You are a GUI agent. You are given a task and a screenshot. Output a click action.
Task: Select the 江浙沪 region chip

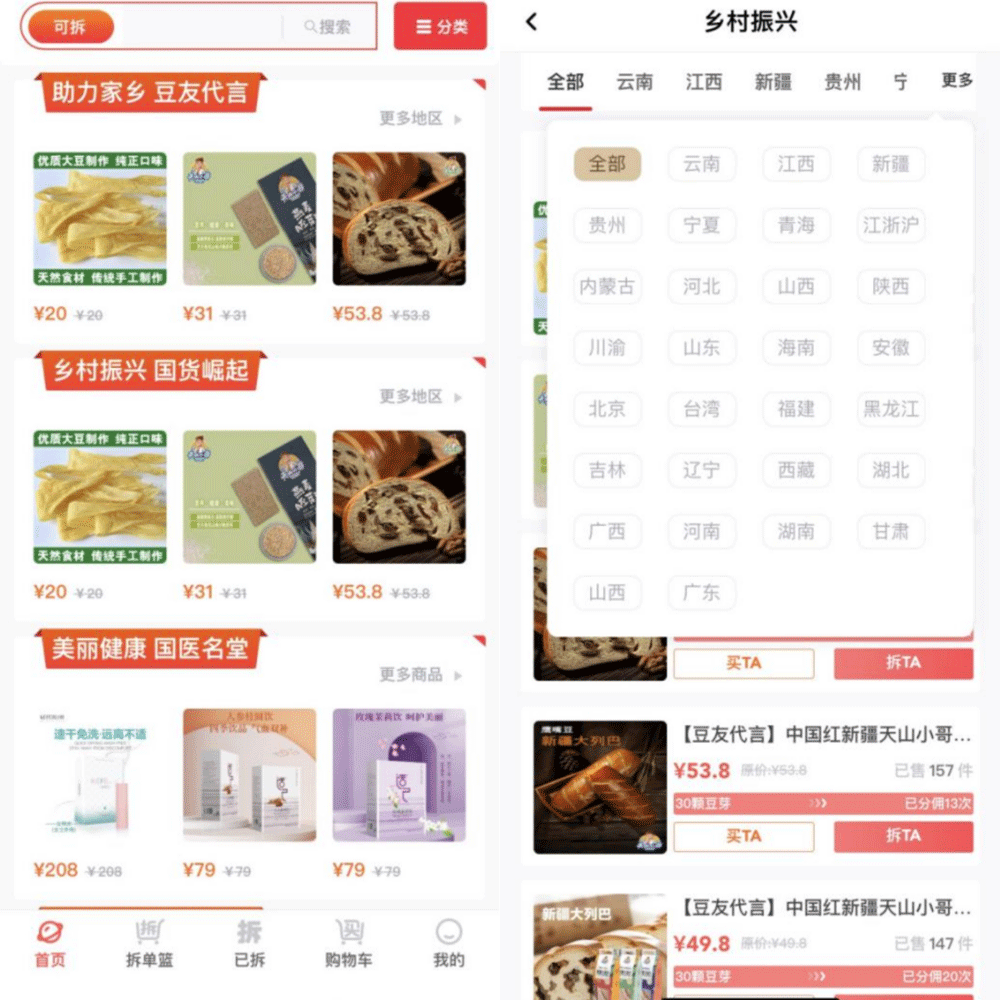pos(890,226)
